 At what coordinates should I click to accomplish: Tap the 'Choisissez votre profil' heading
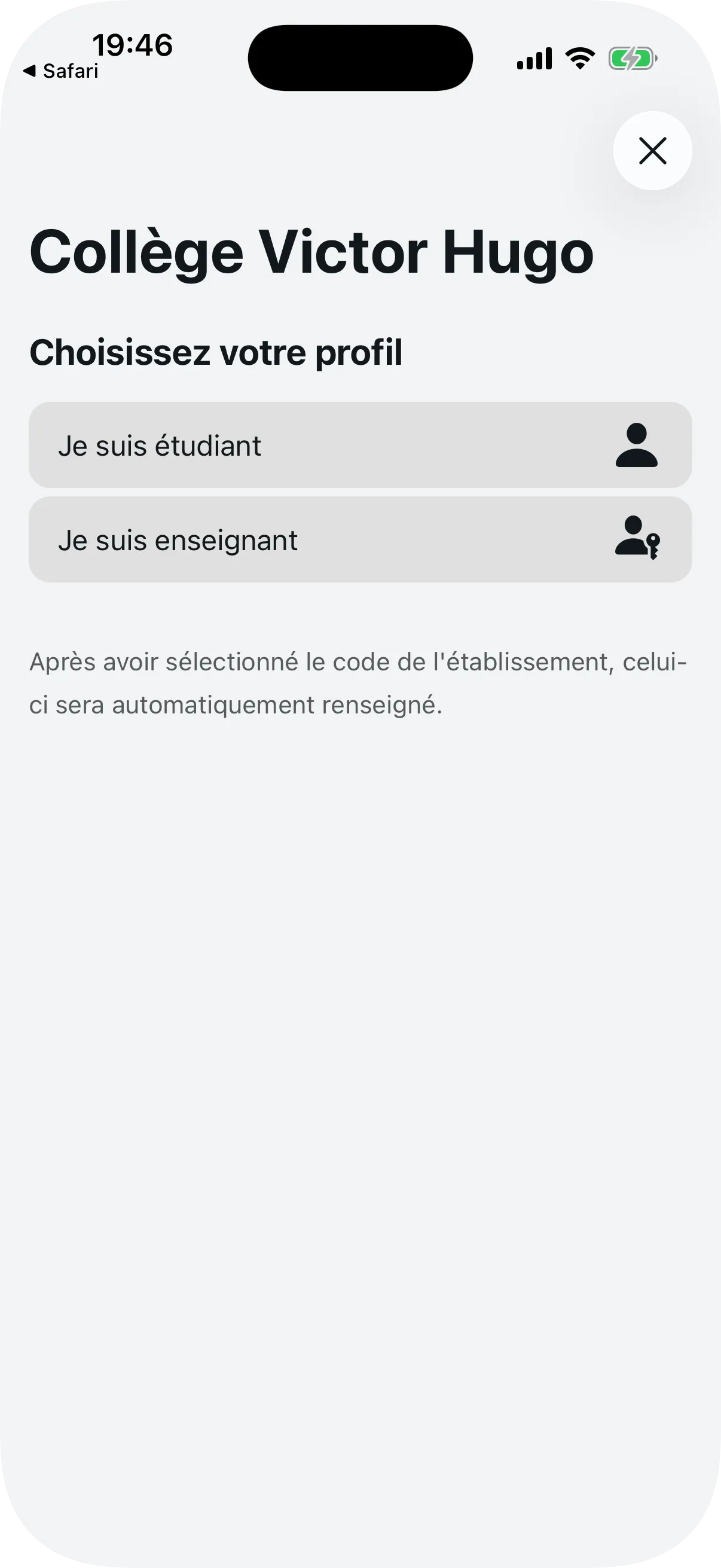pyautogui.click(x=217, y=352)
